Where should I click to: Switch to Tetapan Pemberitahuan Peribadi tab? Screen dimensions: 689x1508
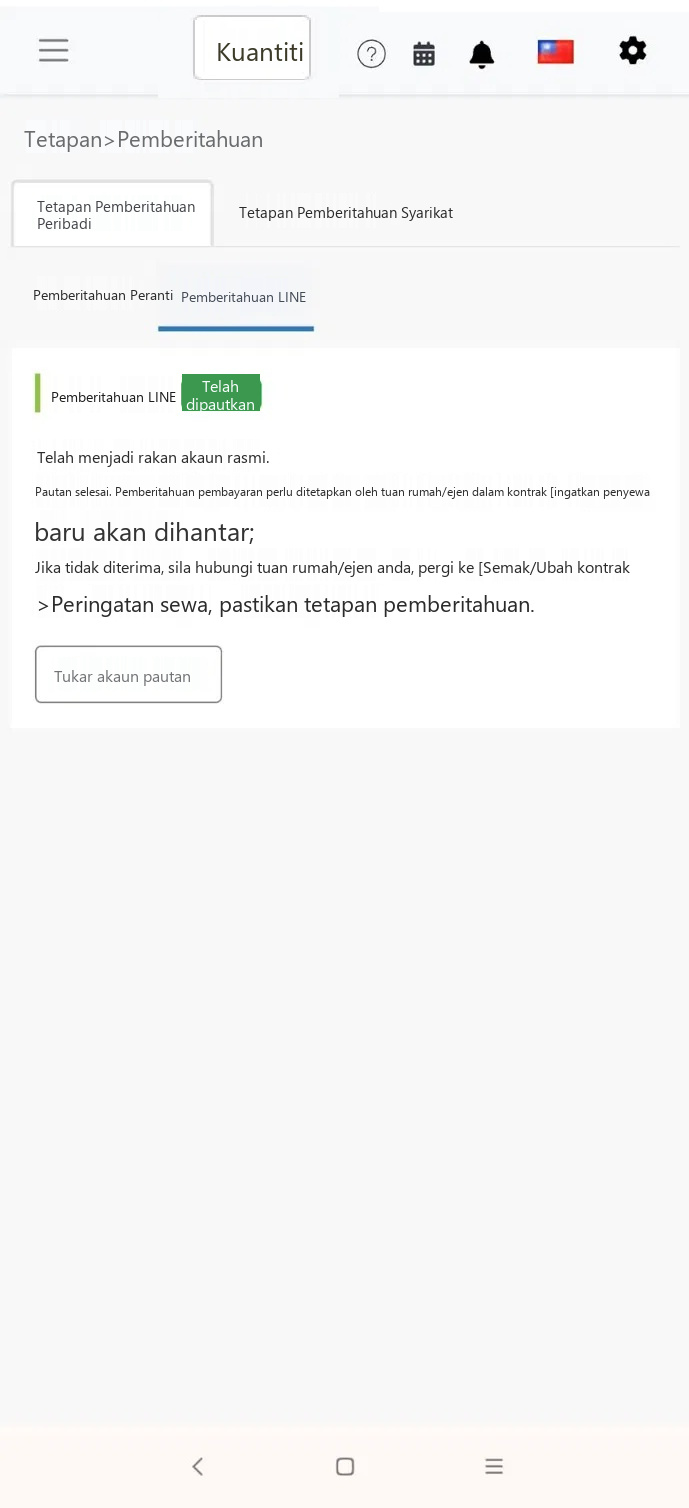coord(113,214)
